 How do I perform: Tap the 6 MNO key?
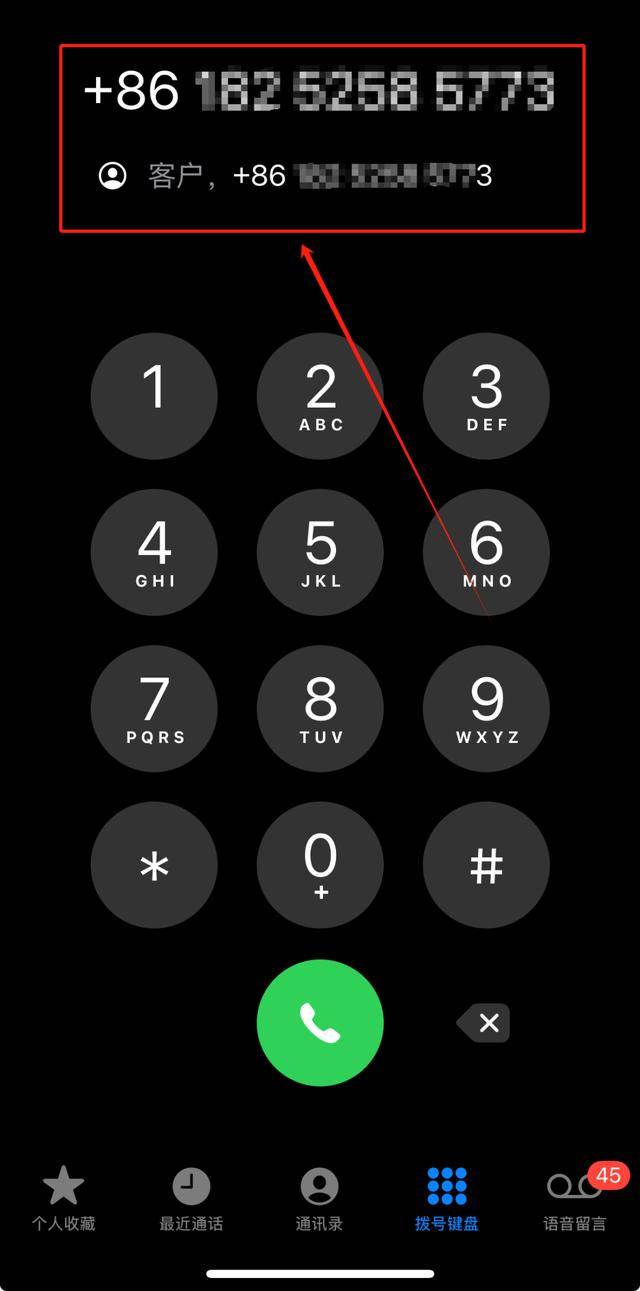486,552
